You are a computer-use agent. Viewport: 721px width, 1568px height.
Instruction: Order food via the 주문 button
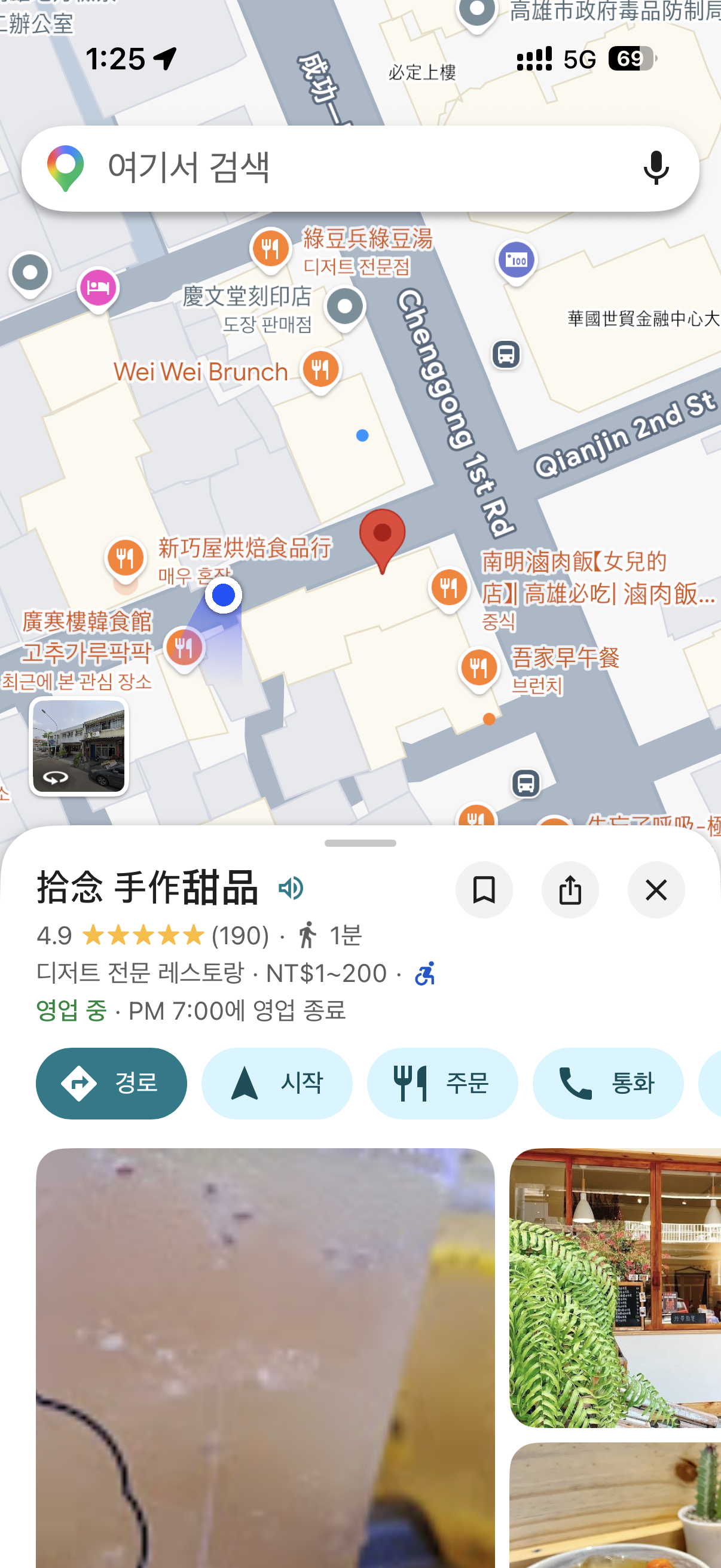[x=442, y=1083]
